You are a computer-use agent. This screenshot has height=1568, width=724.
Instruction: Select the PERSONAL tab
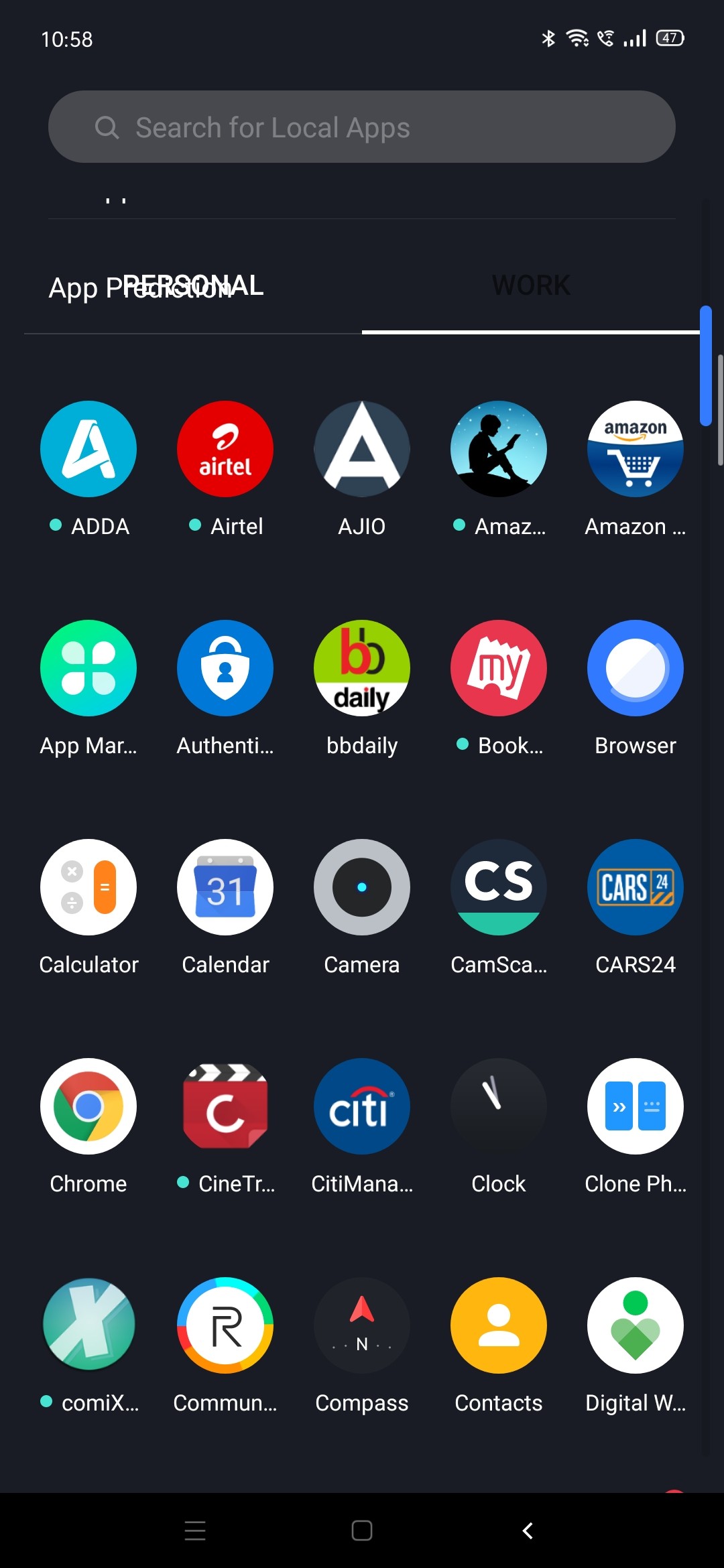pos(192,285)
